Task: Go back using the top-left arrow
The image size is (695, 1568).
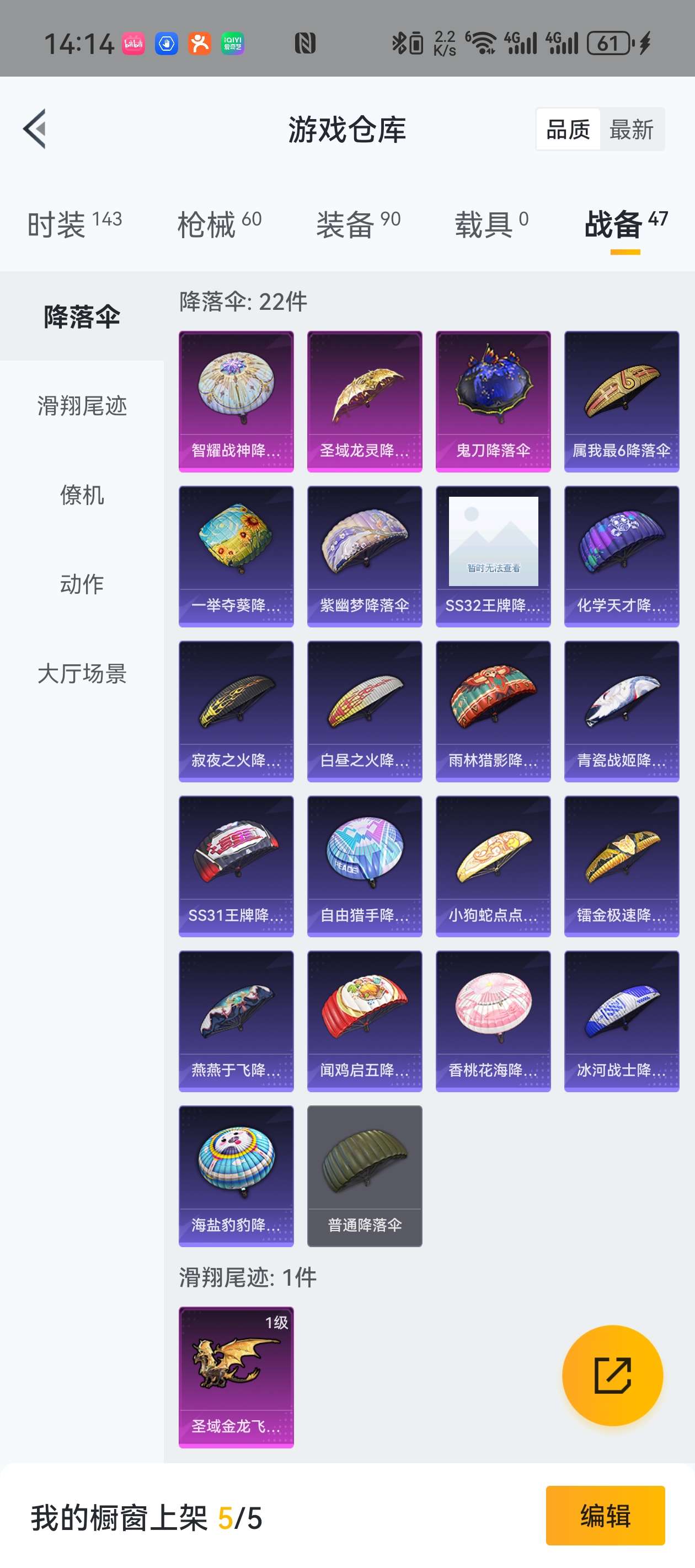Action: [35, 128]
